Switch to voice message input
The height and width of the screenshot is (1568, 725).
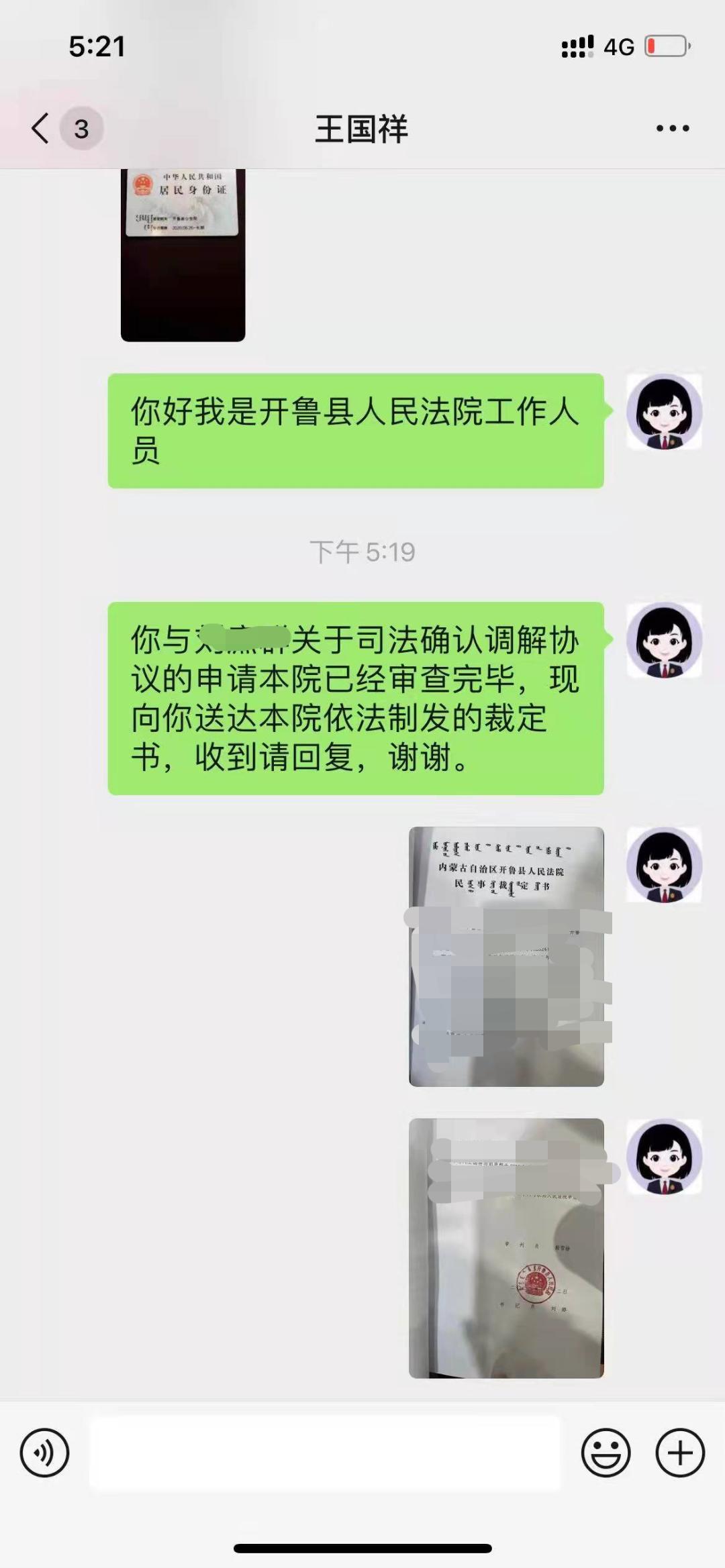(x=44, y=1453)
